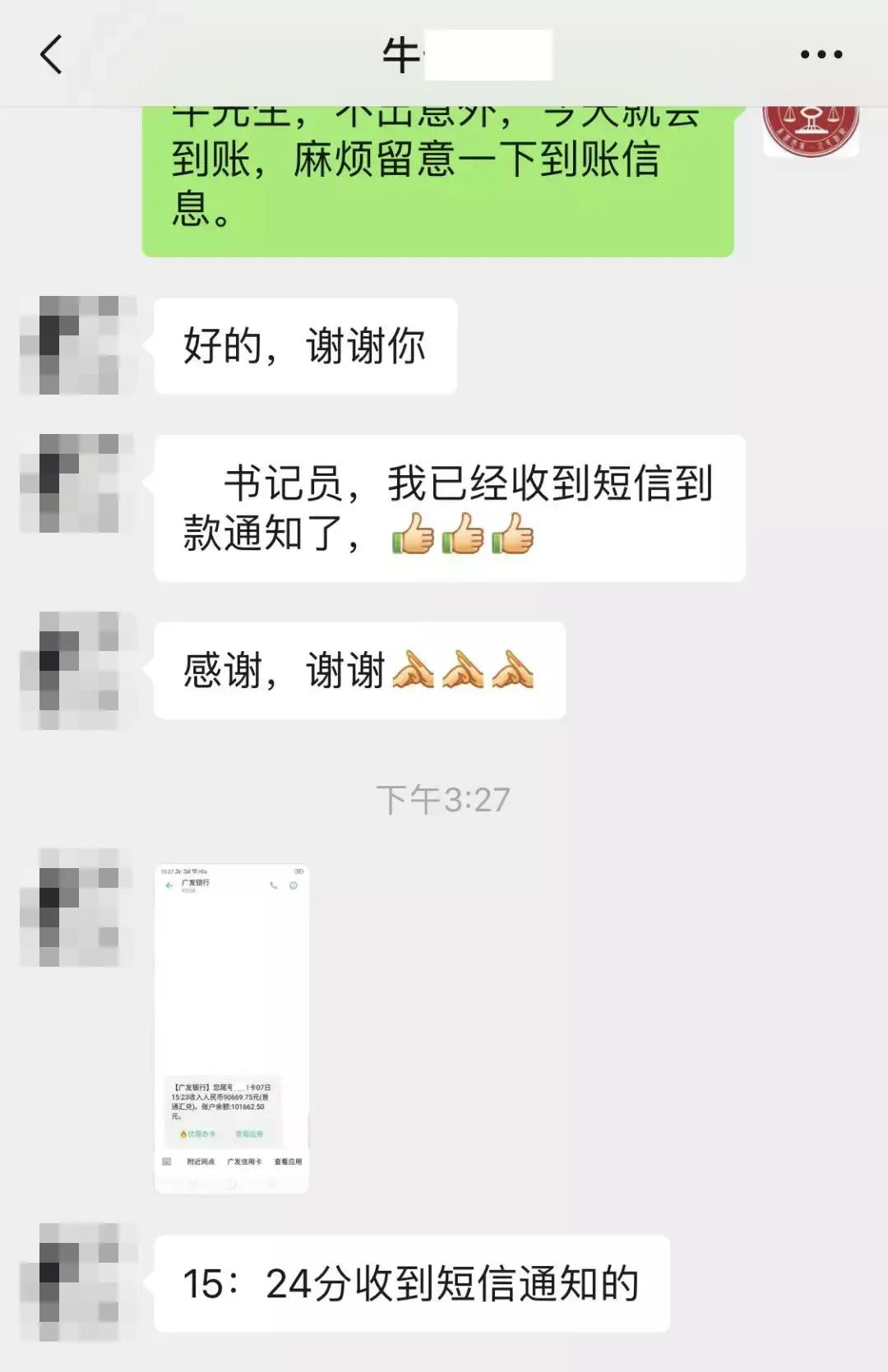Go back using the top-left arrow
Screen dimensions: 888x1372
click(51, 54)
